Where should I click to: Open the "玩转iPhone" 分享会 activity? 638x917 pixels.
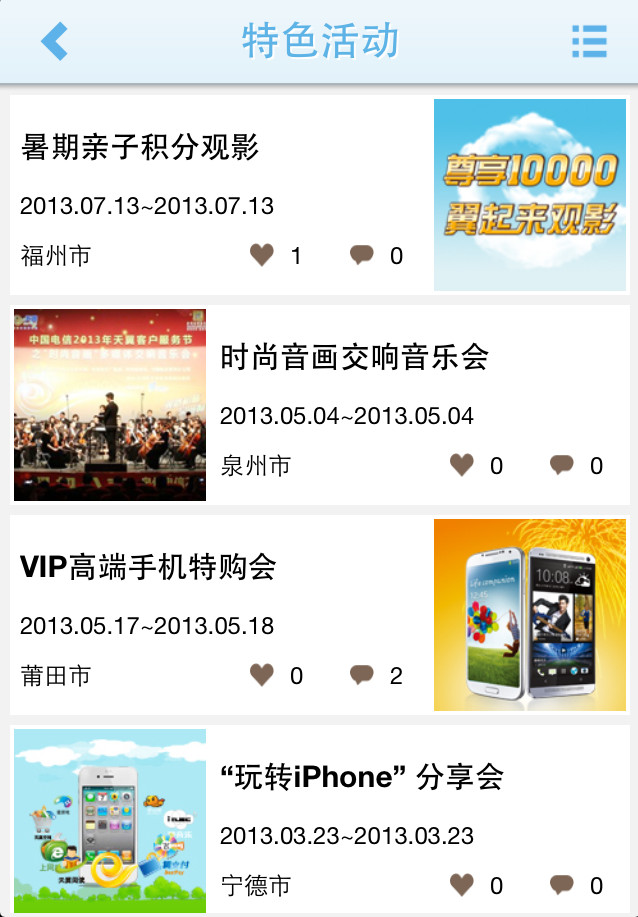(x=361, y=778)
